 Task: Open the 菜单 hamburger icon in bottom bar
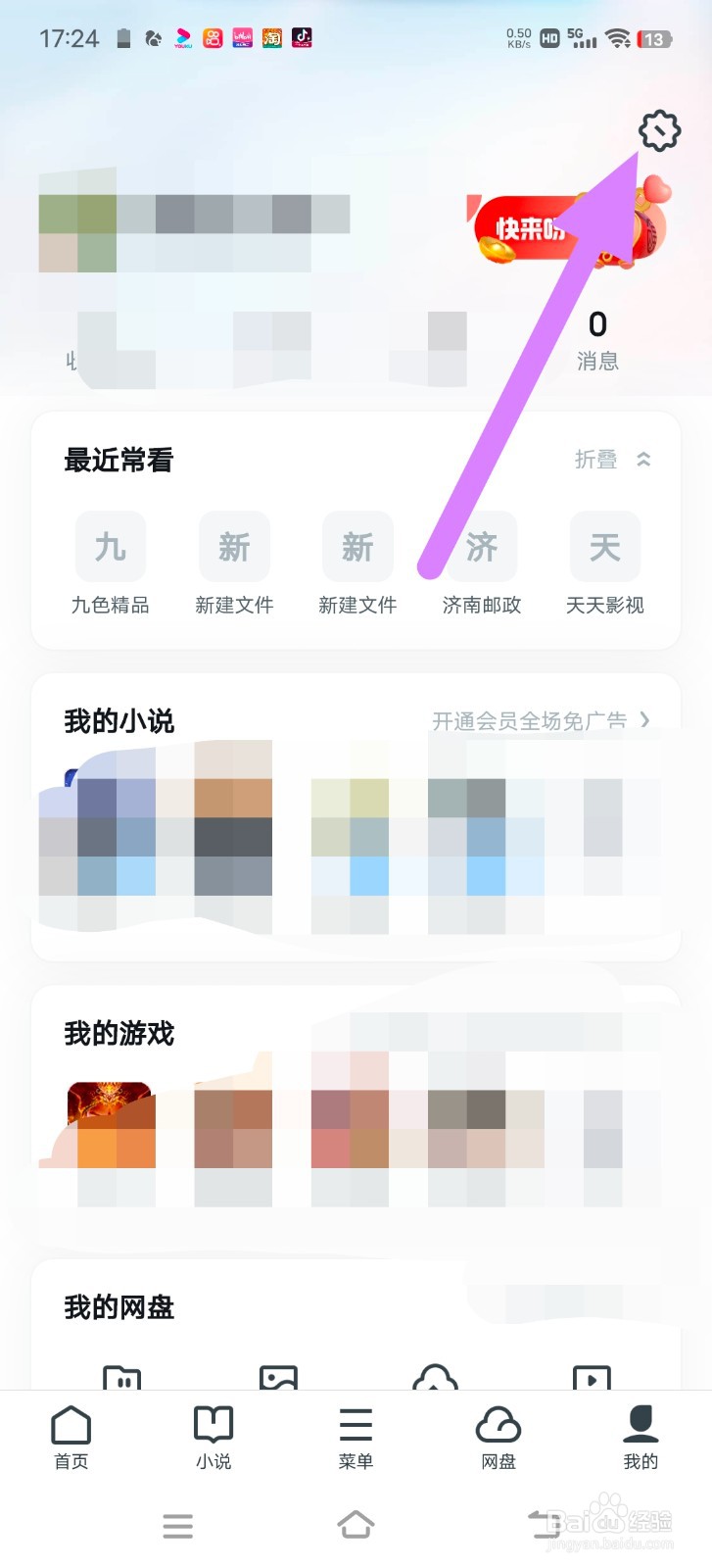coord(356,1424)
